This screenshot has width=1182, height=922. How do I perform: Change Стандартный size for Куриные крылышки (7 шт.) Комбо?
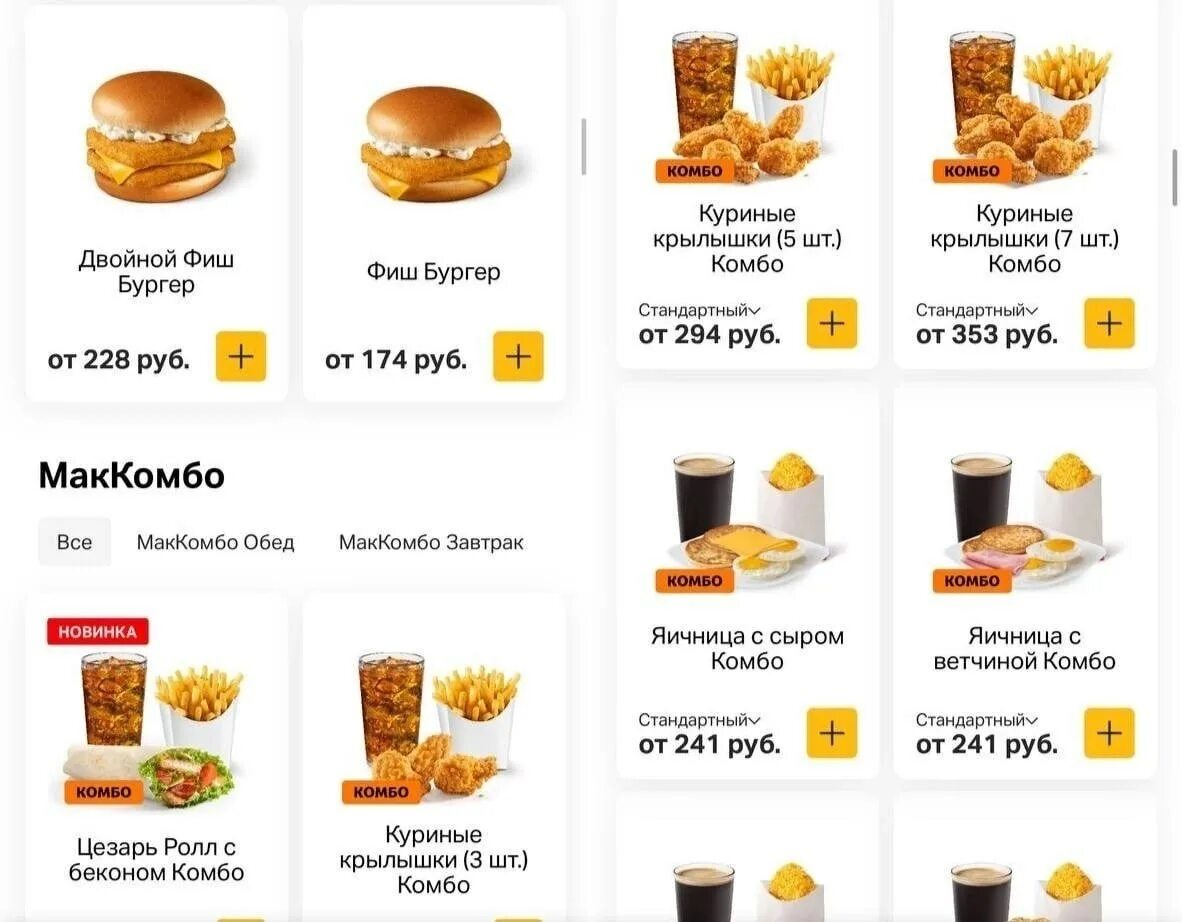977,311
